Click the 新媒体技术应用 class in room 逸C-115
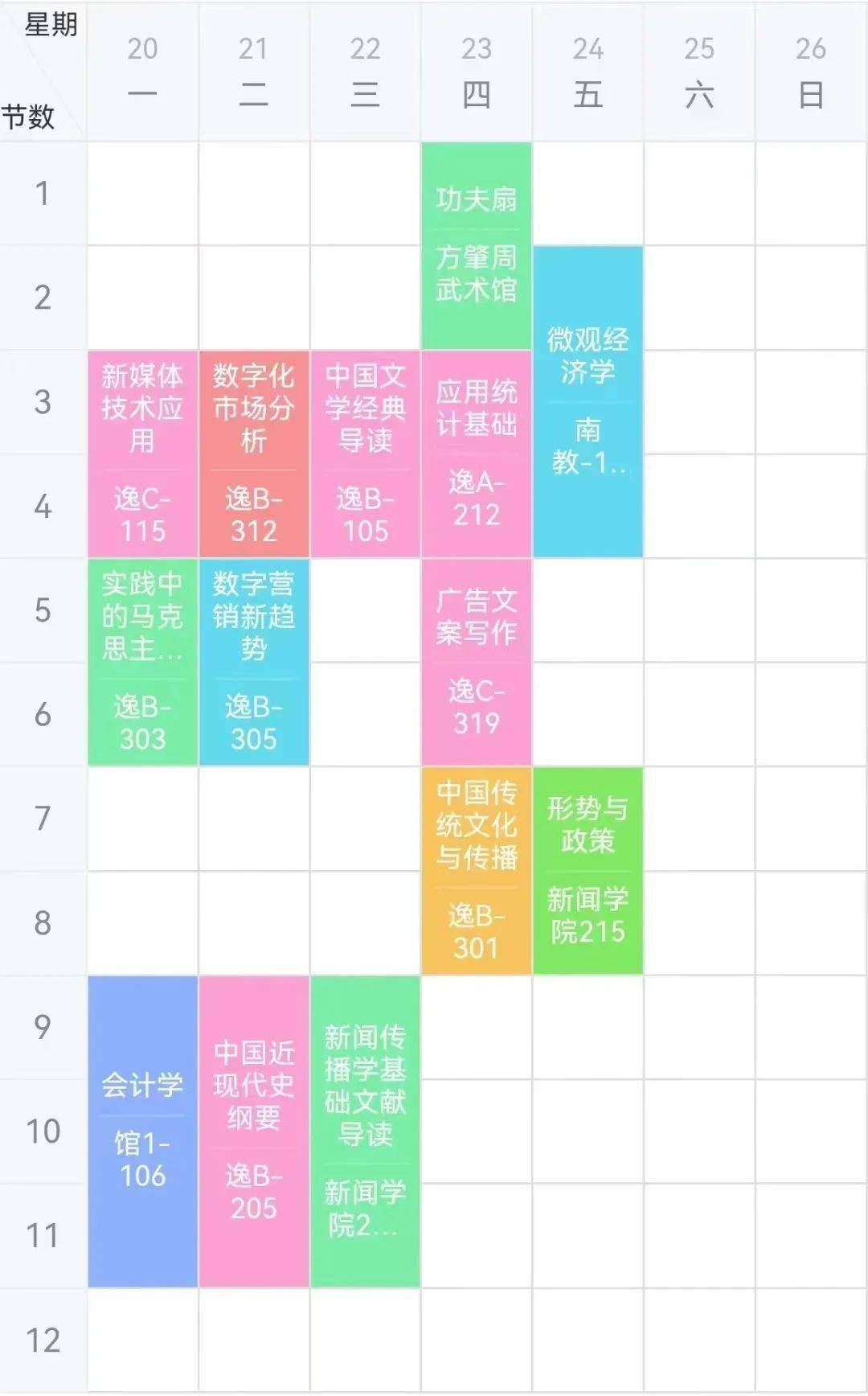The height and width of the screenshot is (1396, 868). click(143, 450)
